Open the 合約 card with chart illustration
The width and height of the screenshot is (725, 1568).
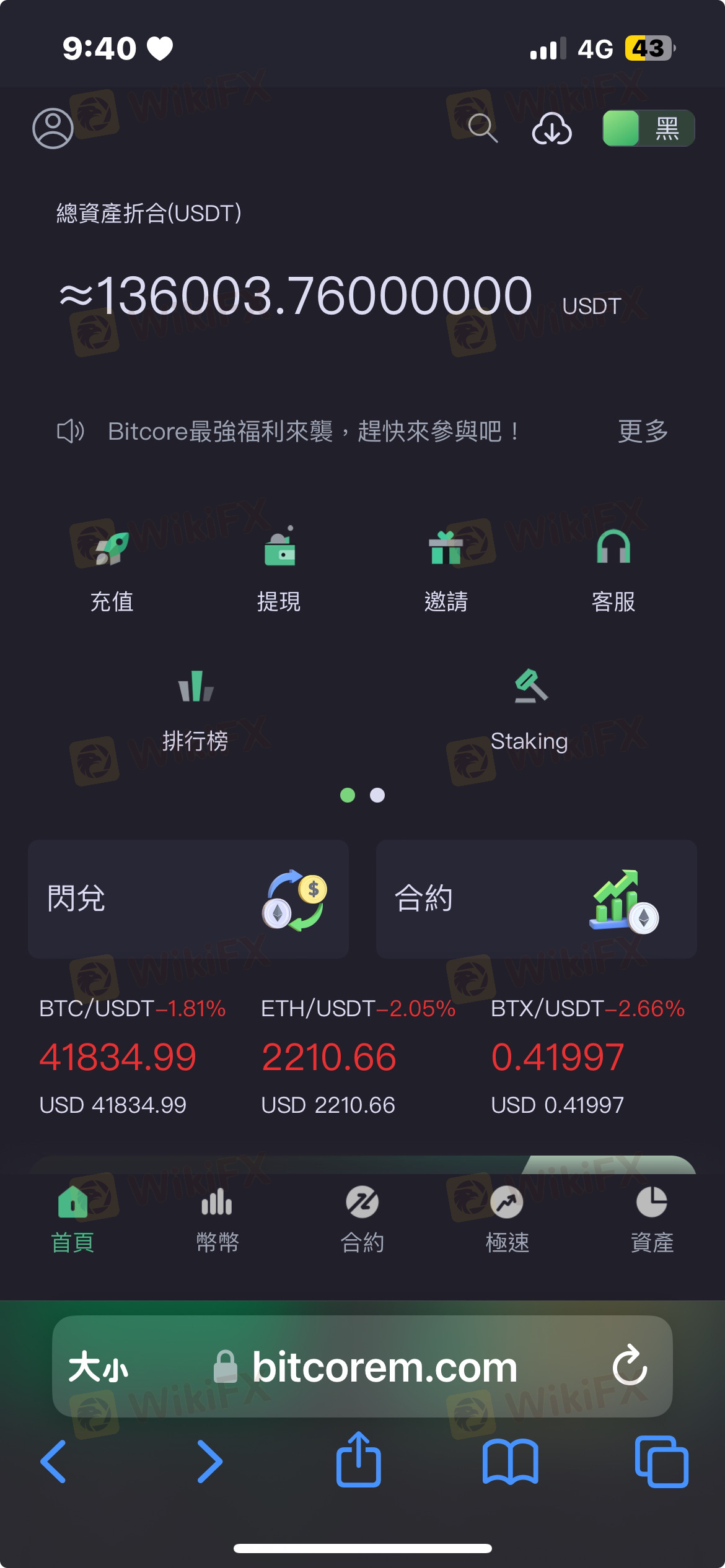click(x=537, y=899)
